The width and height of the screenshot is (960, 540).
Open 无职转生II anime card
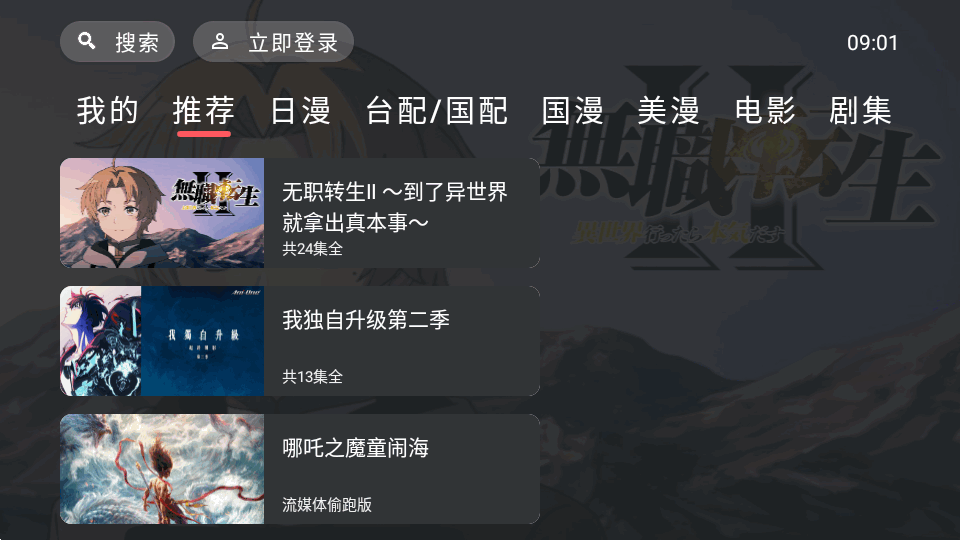point(300,213)
